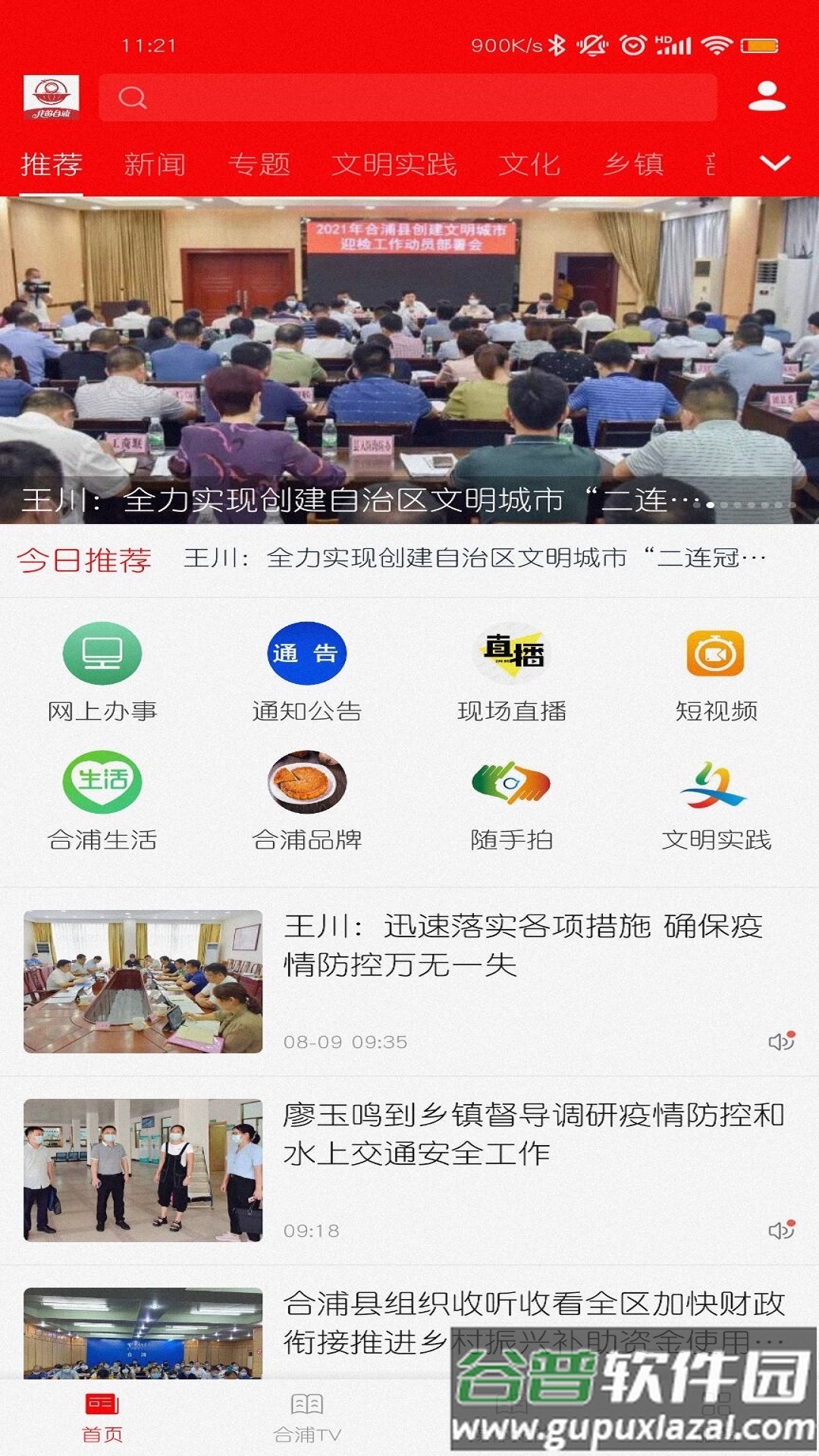
Task: Open the 廖玉鸣到乡镇督导 article
Action: pos(533,1134)
